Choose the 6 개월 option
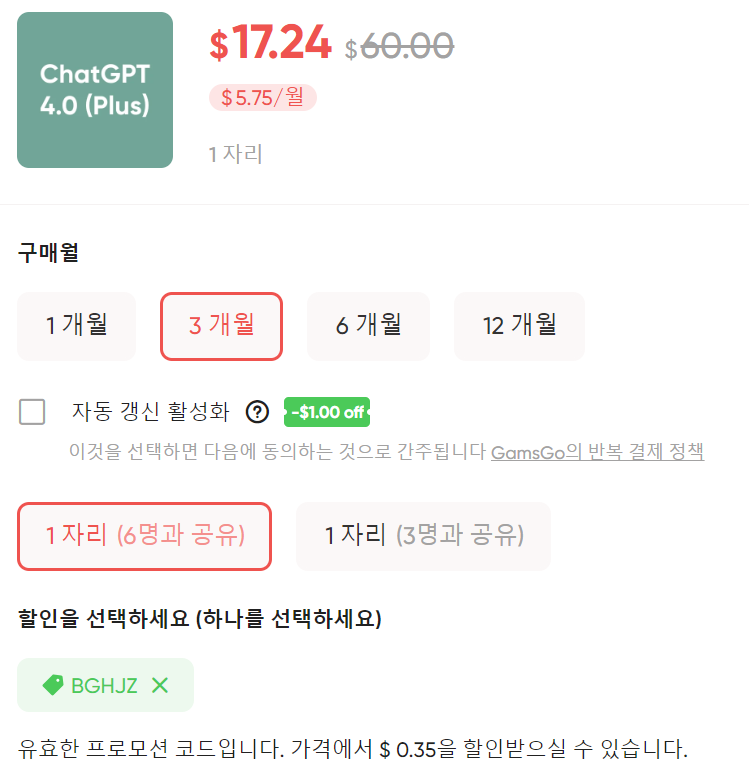The width and height of the screenshot is (749, 781). coord(368,326)
